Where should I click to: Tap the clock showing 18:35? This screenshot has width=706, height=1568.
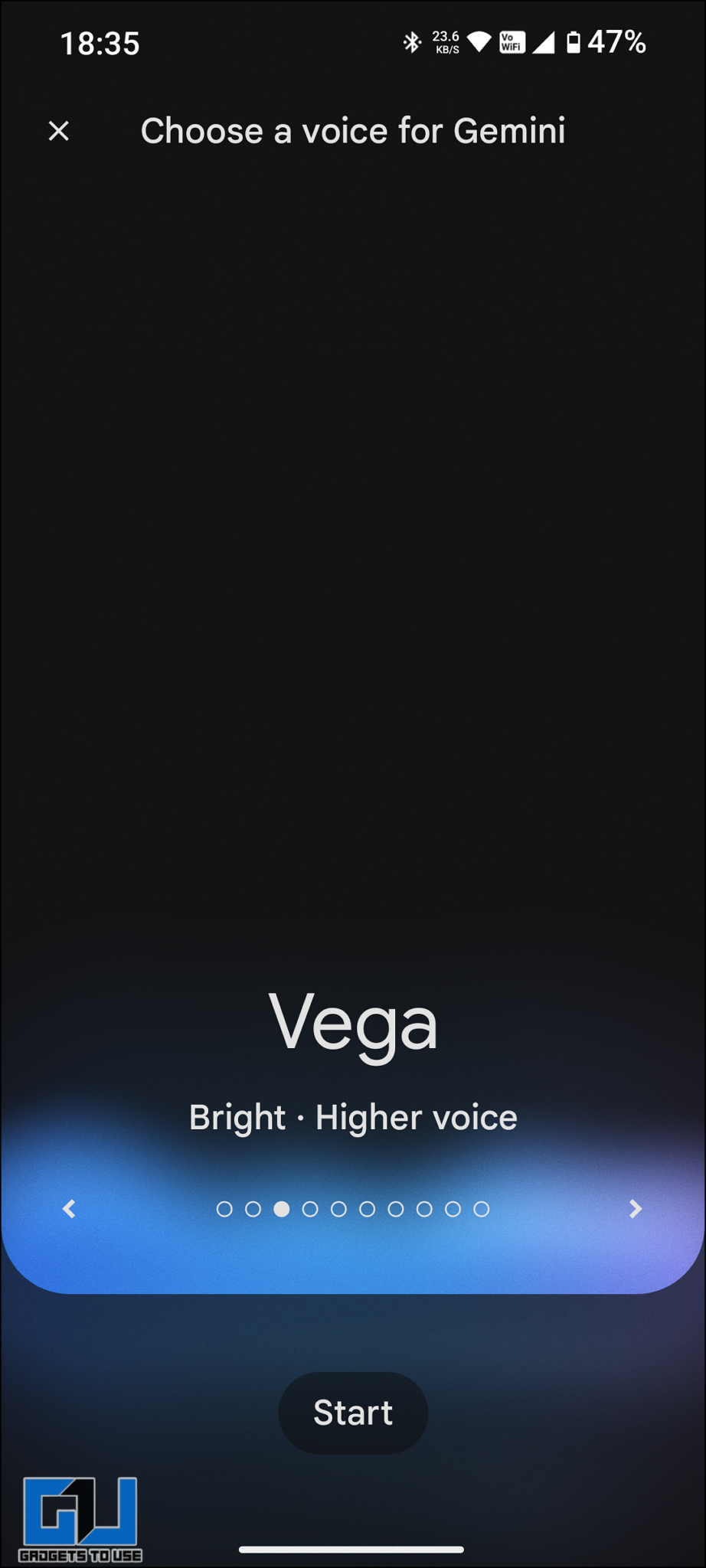(x=100, y=44)
